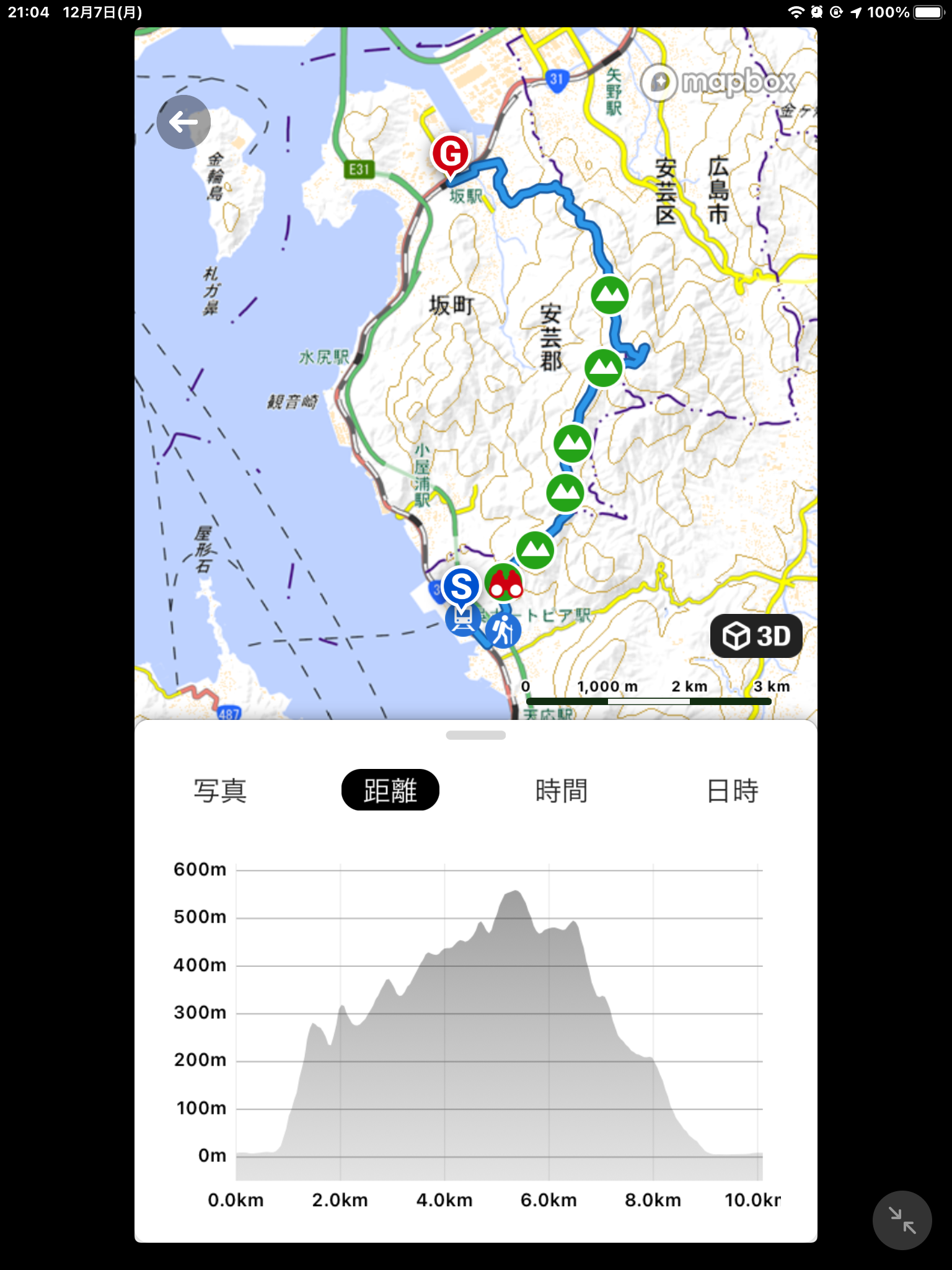Switch to the 時間 tab
Image resolution: width=952 pixels, height=1270 pixels.
[x=562, y=791]
